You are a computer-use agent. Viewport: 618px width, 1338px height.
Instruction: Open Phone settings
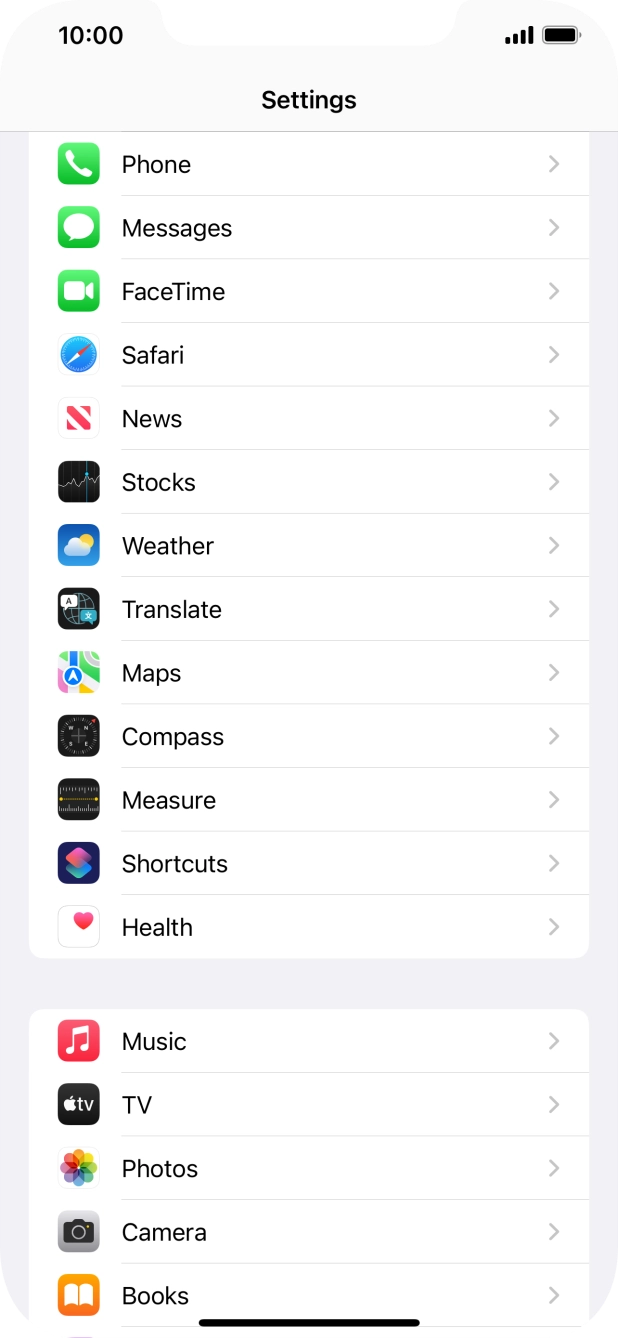(308, 164)
